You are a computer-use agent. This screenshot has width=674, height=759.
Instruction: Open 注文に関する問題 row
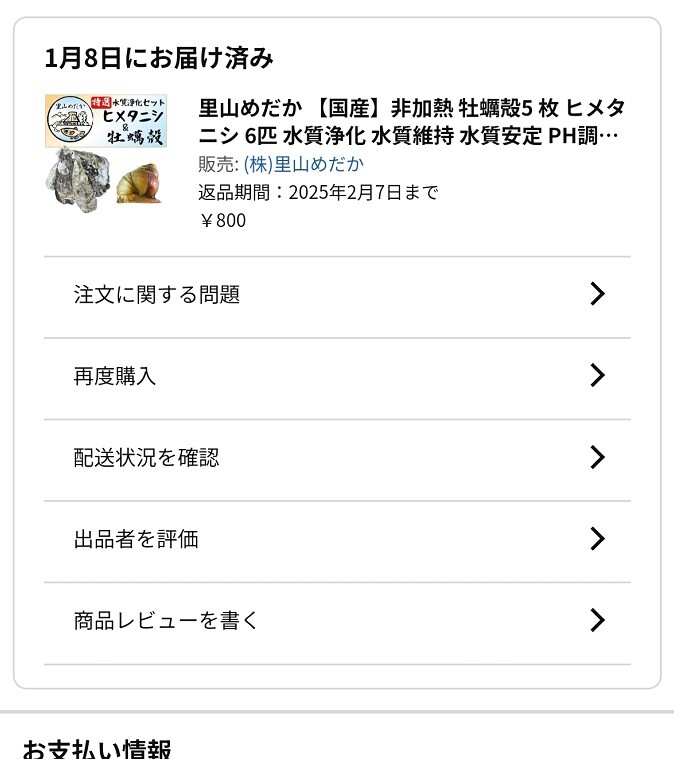(336, 295)
